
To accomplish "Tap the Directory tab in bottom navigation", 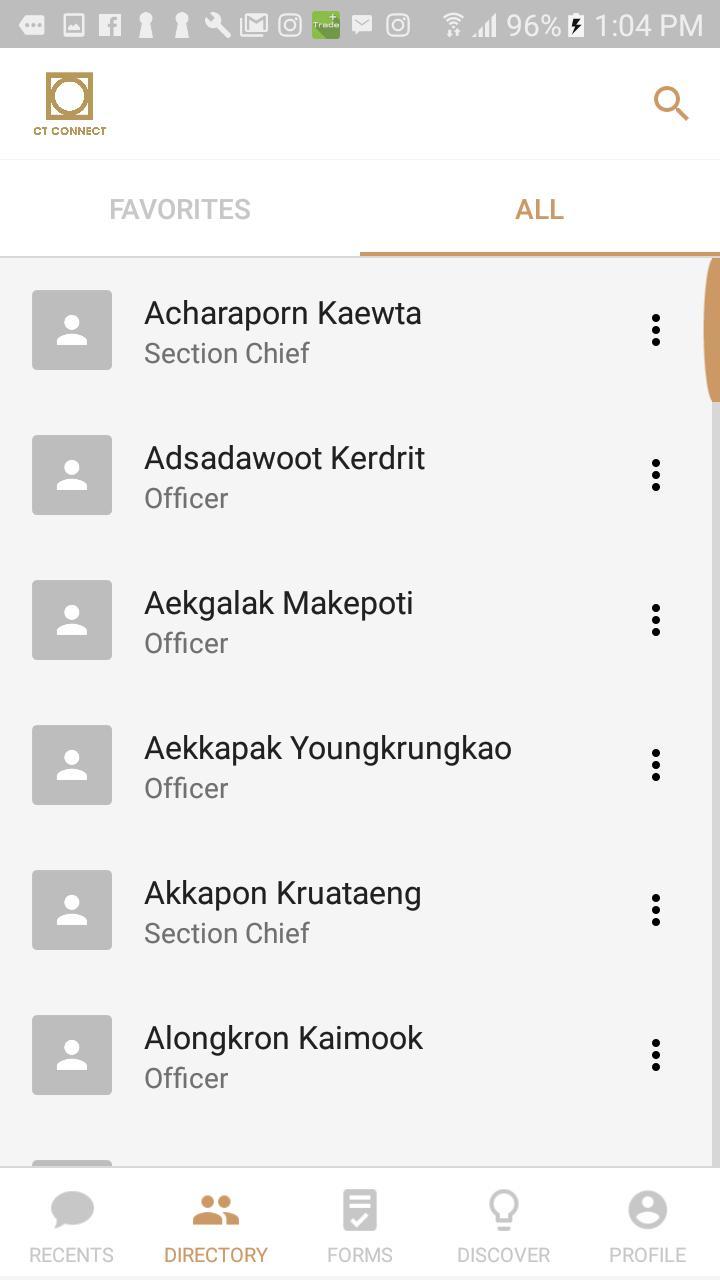I will coord(216,1226).
